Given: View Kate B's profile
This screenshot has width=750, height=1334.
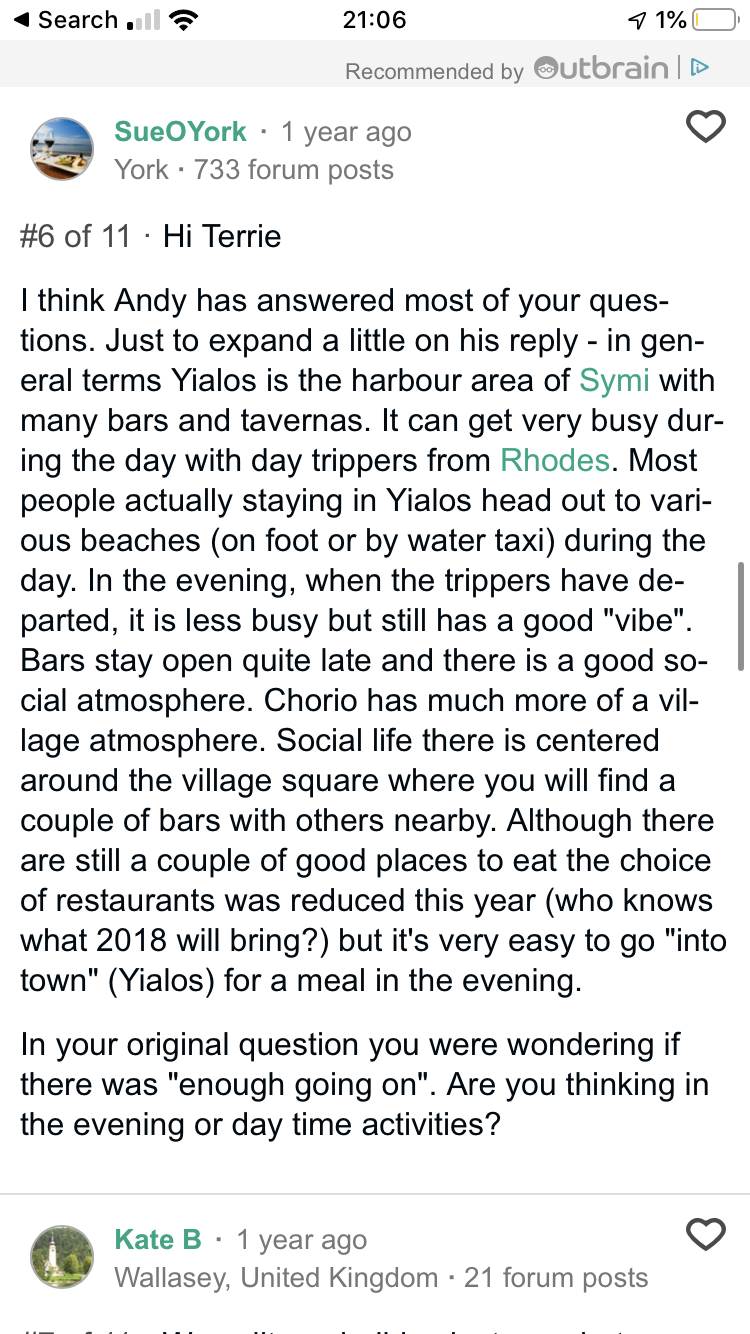Looking at the screenshot, I should click(x=158, y=1240).
